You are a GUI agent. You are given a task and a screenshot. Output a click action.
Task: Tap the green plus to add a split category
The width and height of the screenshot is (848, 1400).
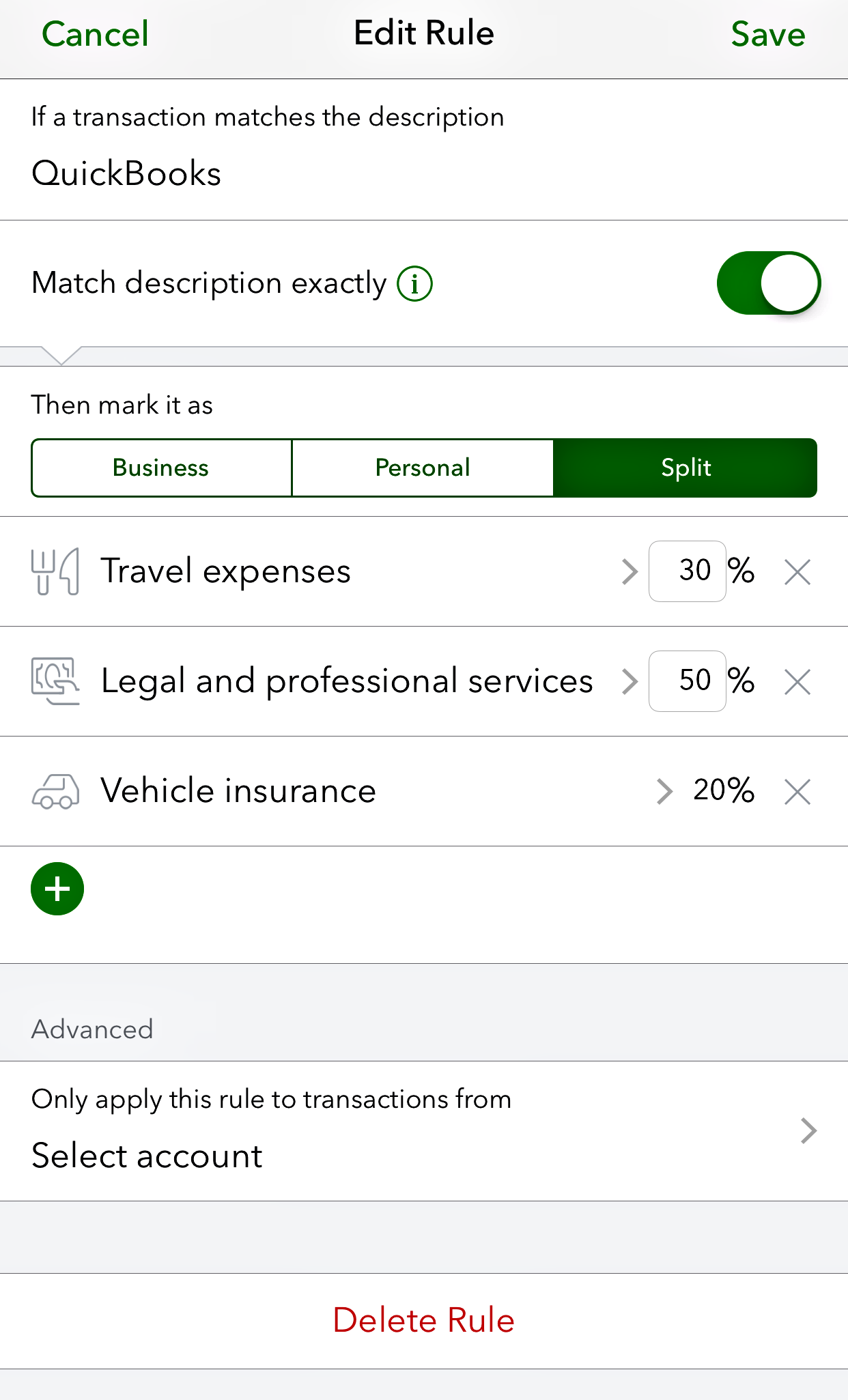pyautogui.click(x=57, y=888)
